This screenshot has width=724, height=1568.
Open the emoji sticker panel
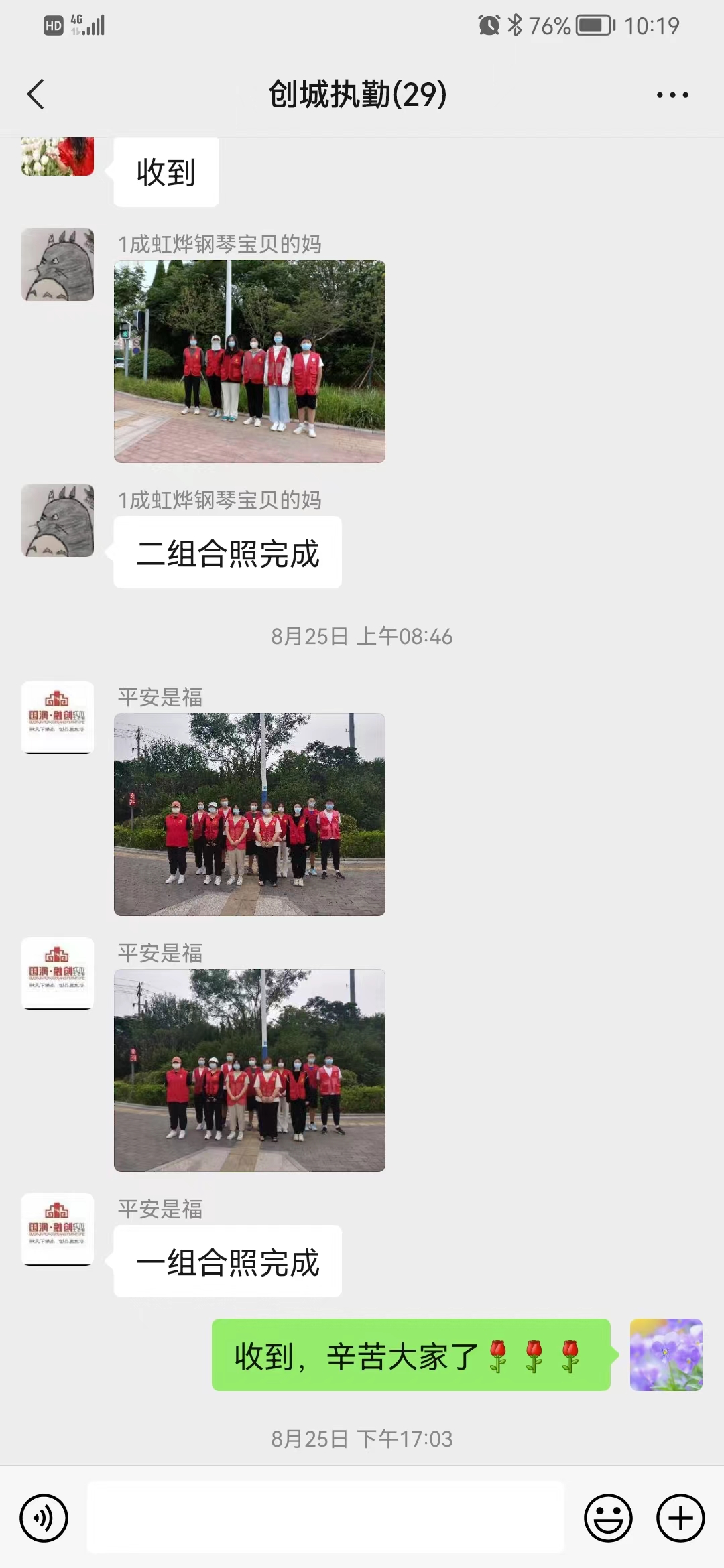point(608,1518)
